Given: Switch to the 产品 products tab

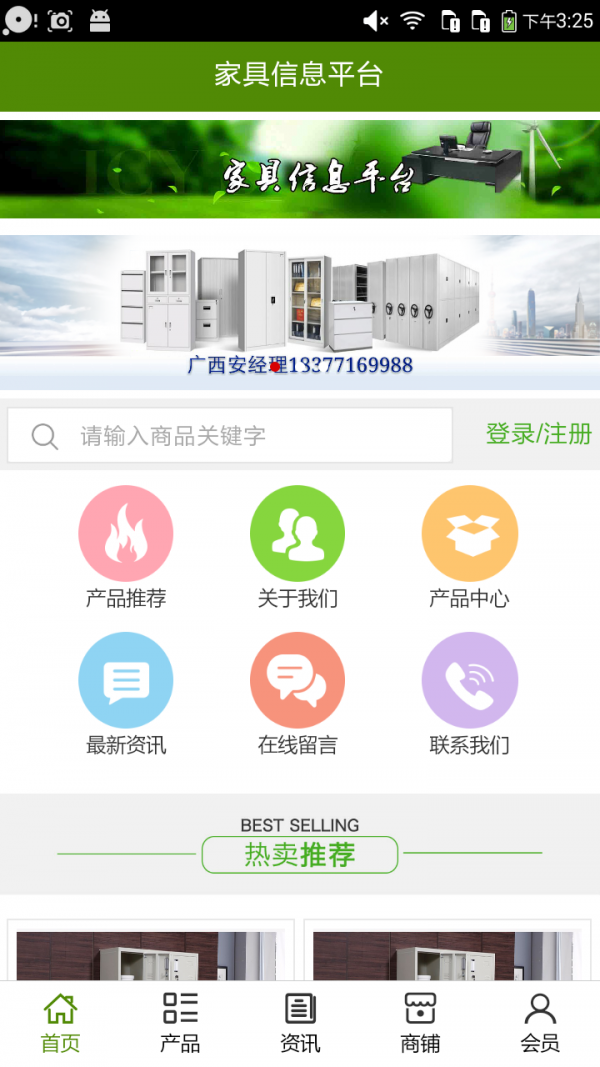Looking at the screenshot, I should coord(180,1023).
